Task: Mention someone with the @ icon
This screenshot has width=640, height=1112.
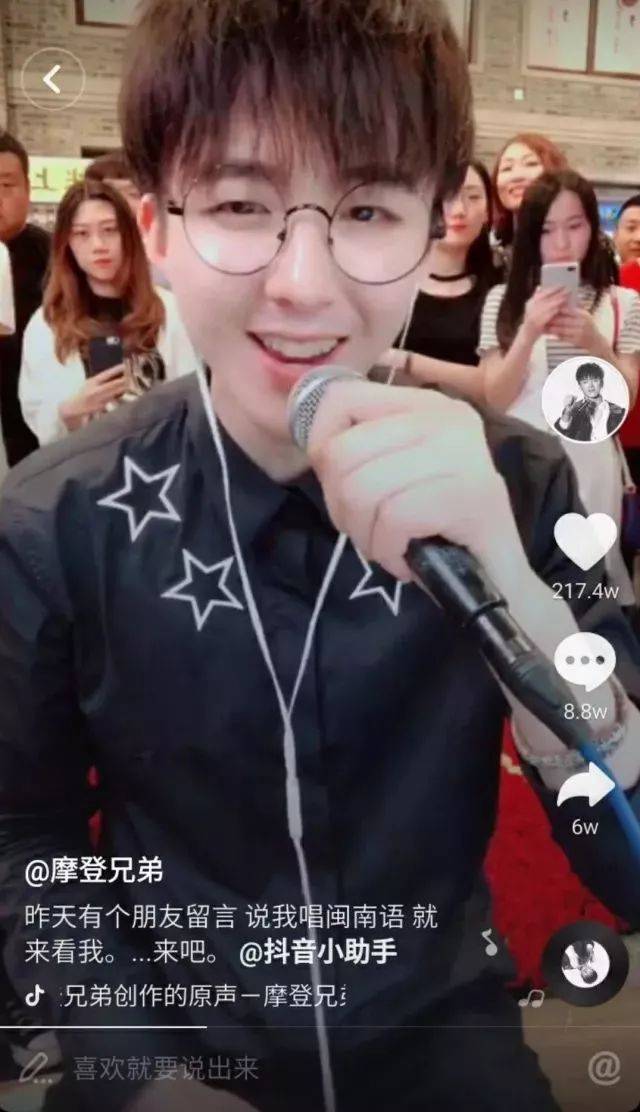Action: pyautogui.click(x=603, y=1068)
